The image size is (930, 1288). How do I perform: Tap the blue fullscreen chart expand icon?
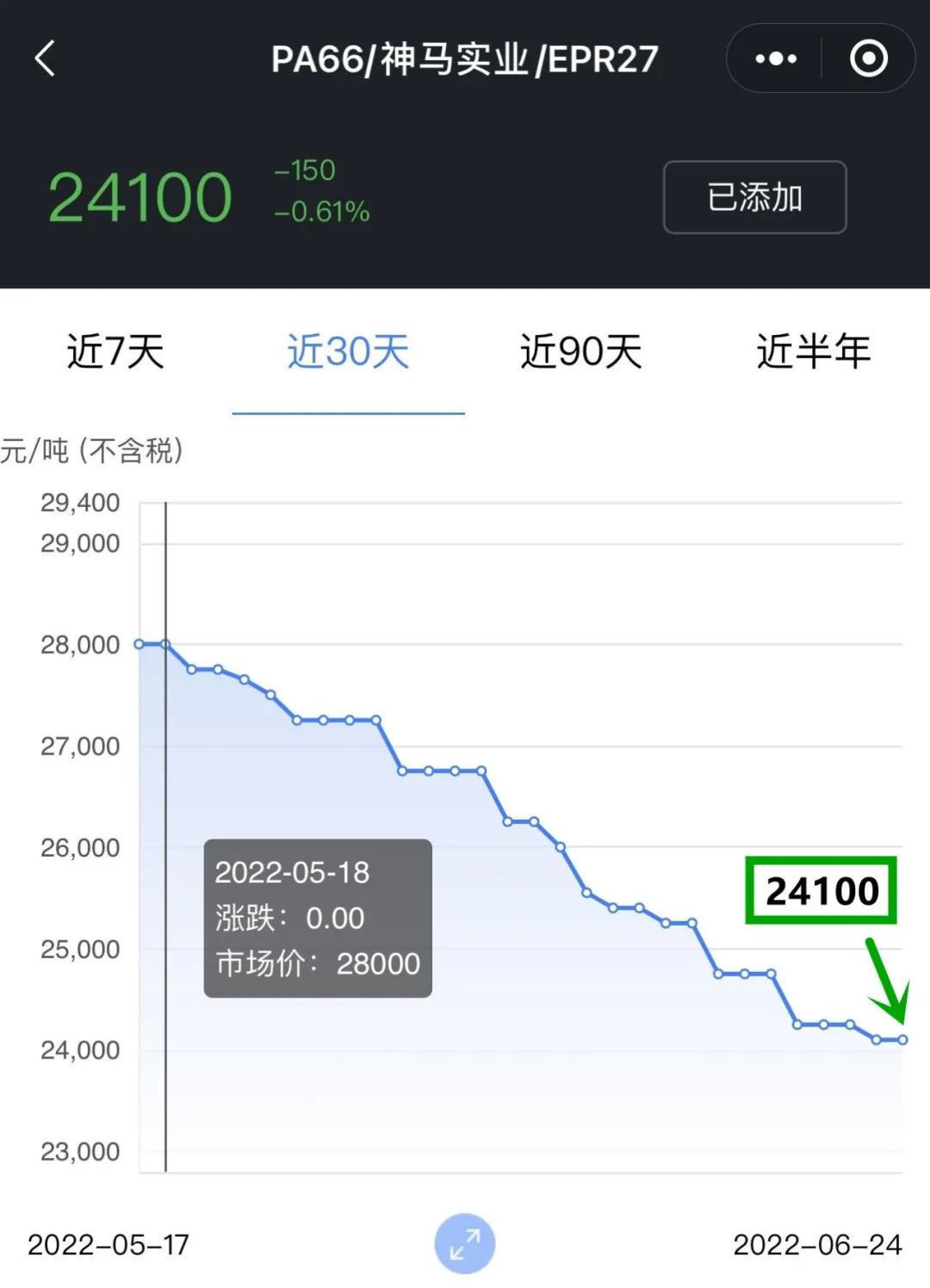coord(465,1242)
